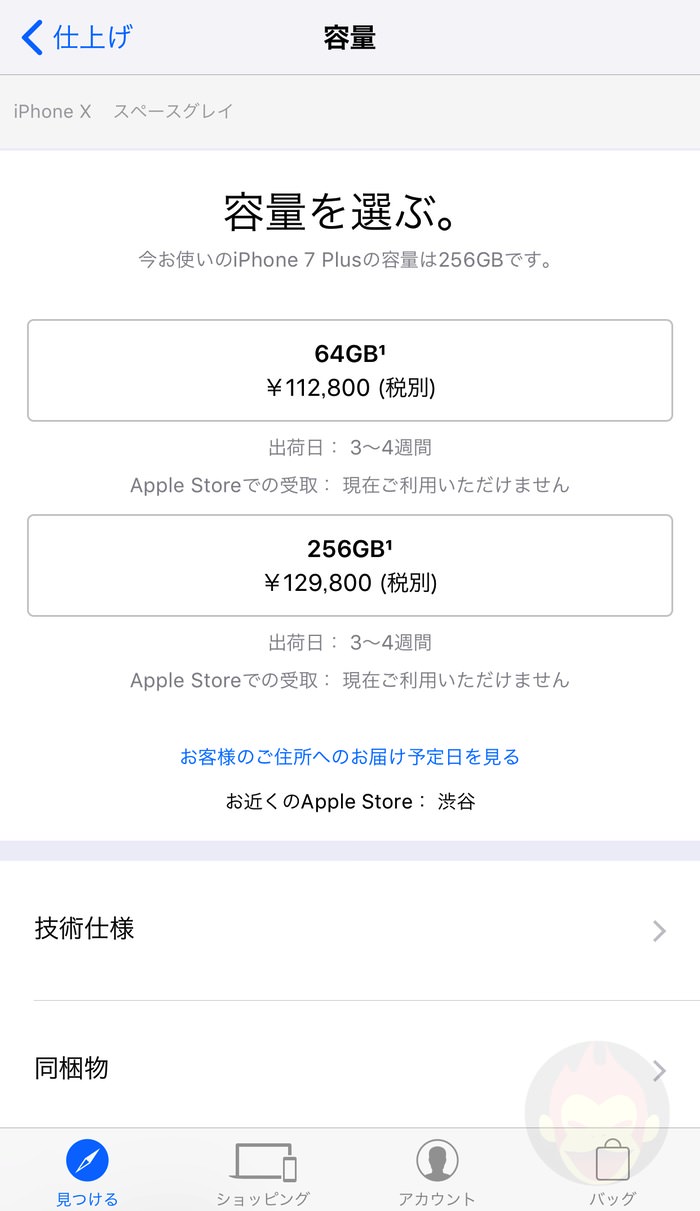Viewport: 700px width, 1211px height.
Task: Open the 技術仕様 row
Action: 350,930
